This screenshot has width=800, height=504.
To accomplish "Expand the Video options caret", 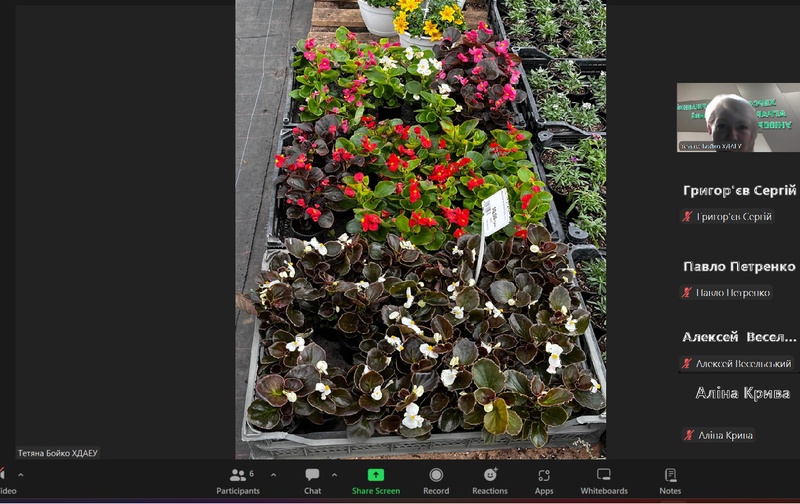I will coord(21,475).
